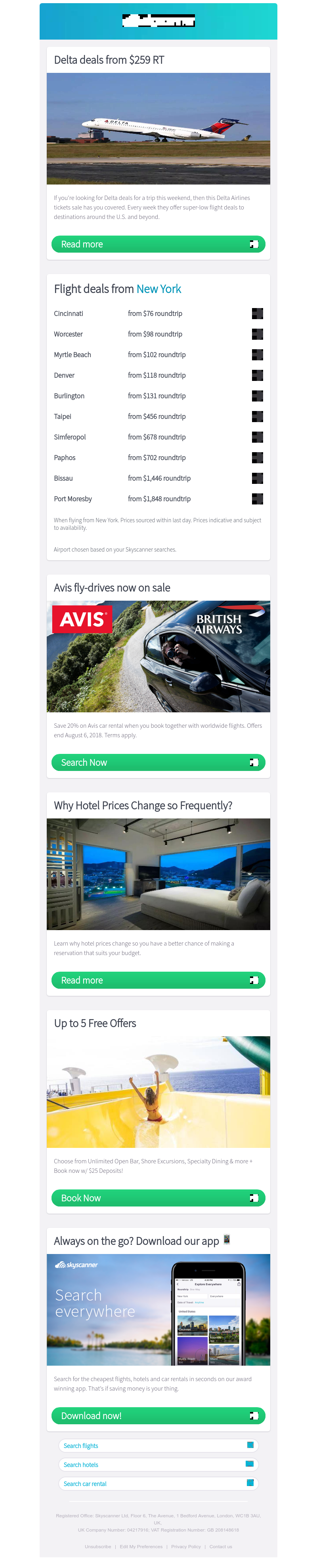Open the Port Moresby flight deal
The height and width of the screenshot is (1568, 317).
[x=158, y=499]
